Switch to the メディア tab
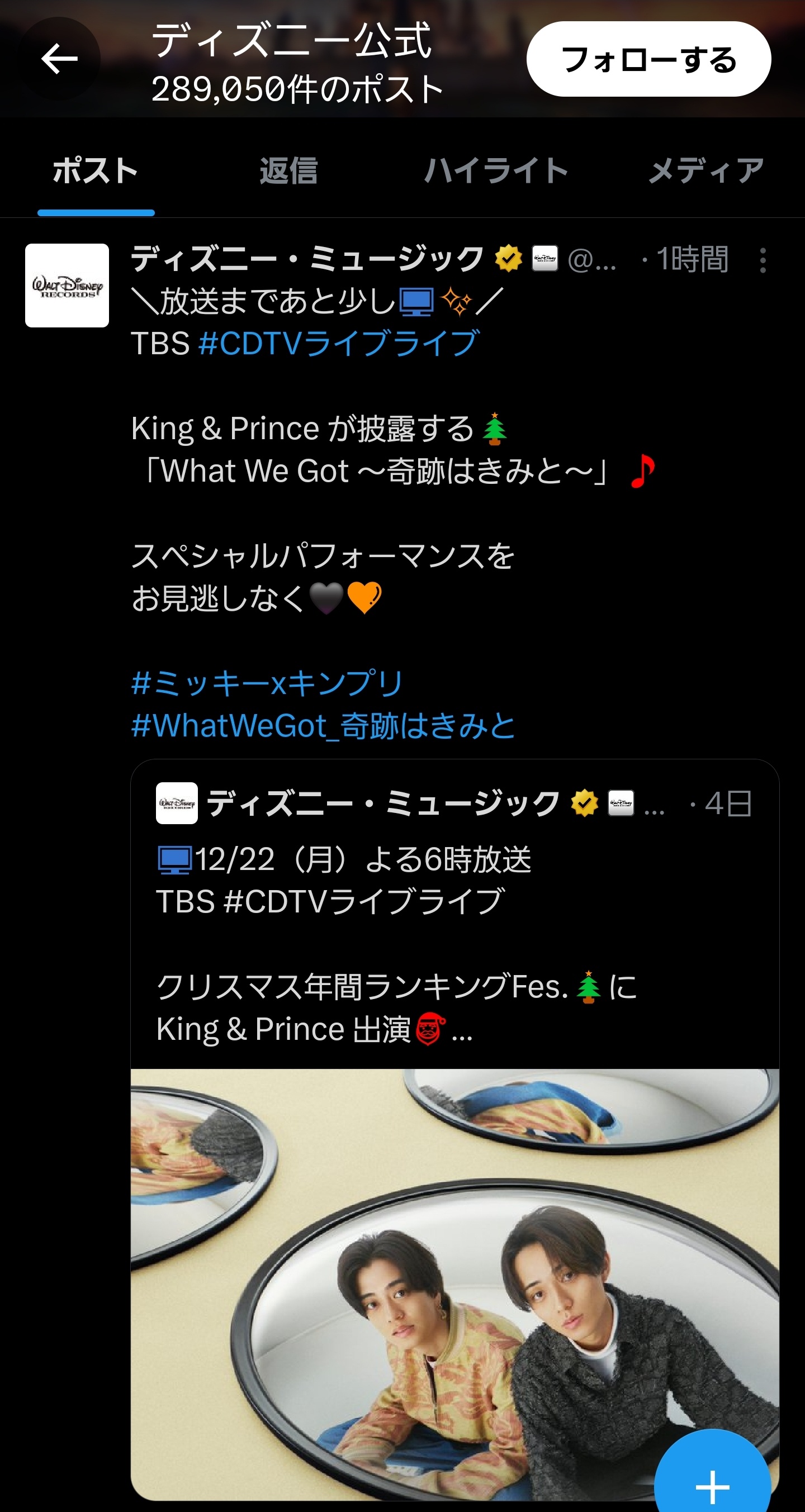Image resolution: width=805 pixels, height=1512 pixels. pyautogui.click(x=705, y=172)
